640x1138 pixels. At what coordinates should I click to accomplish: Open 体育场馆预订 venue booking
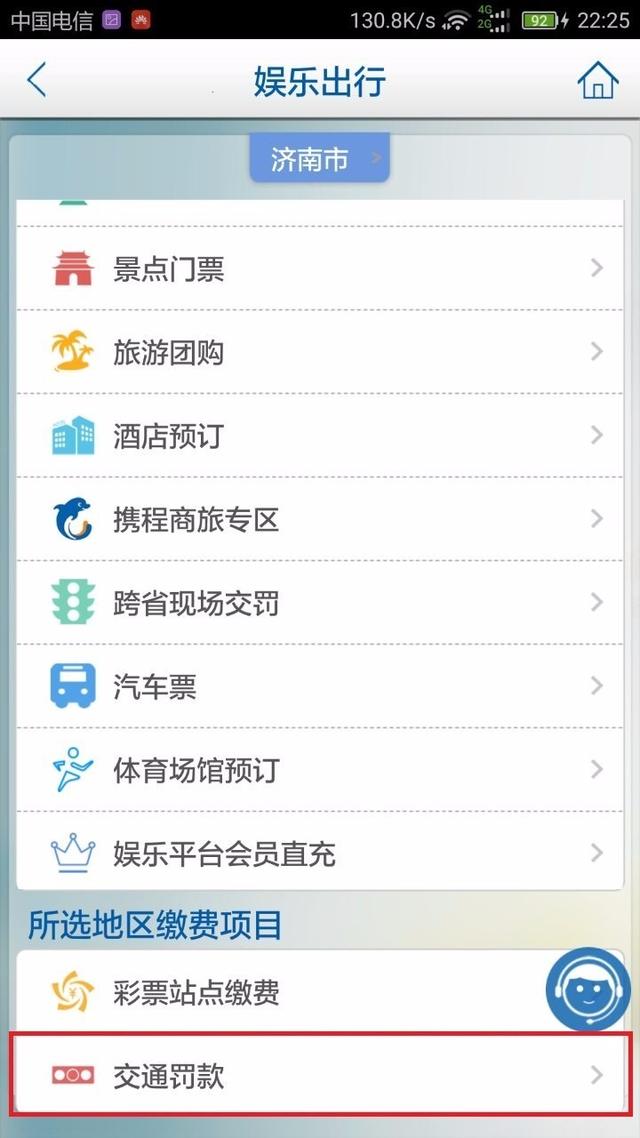click(320, 770)
